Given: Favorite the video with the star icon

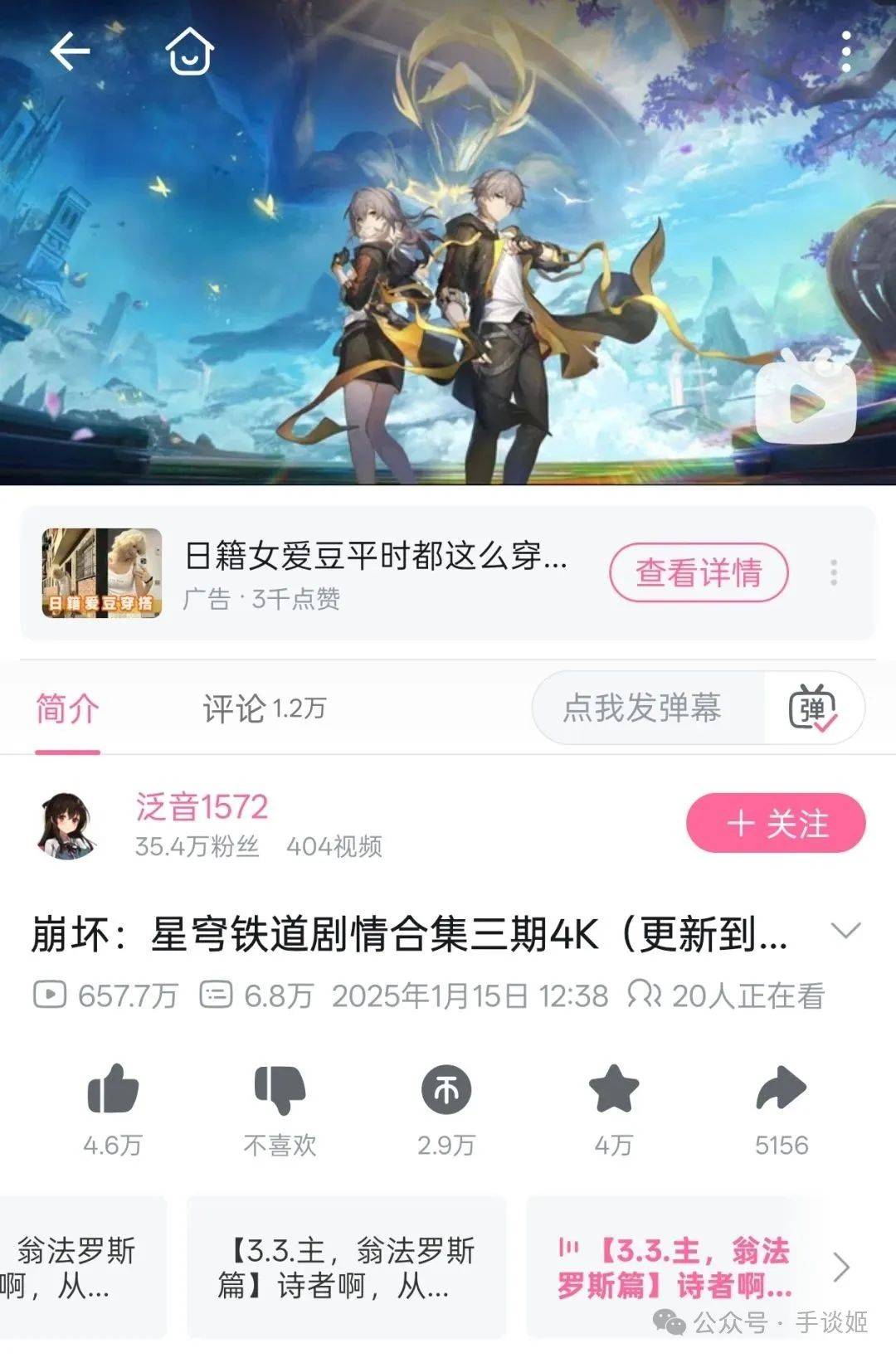Looking at the screenshot, I should 613,1089.
